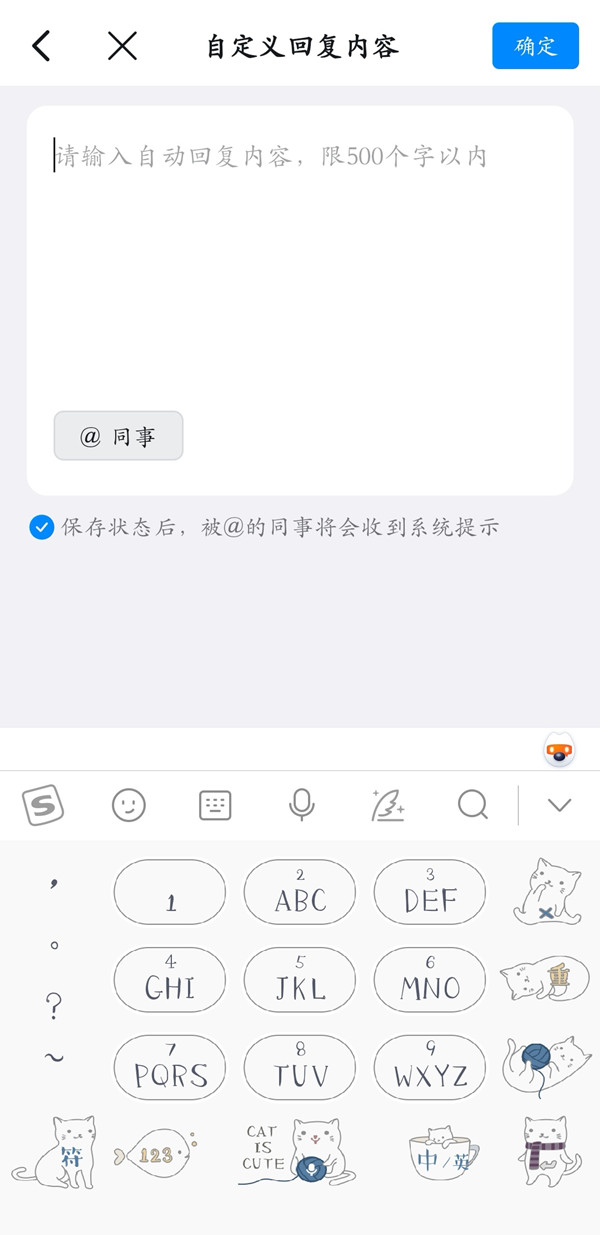Tap the @ 同事 button
The height and width of the screenshot is (1235, 600).
(118, 436)
